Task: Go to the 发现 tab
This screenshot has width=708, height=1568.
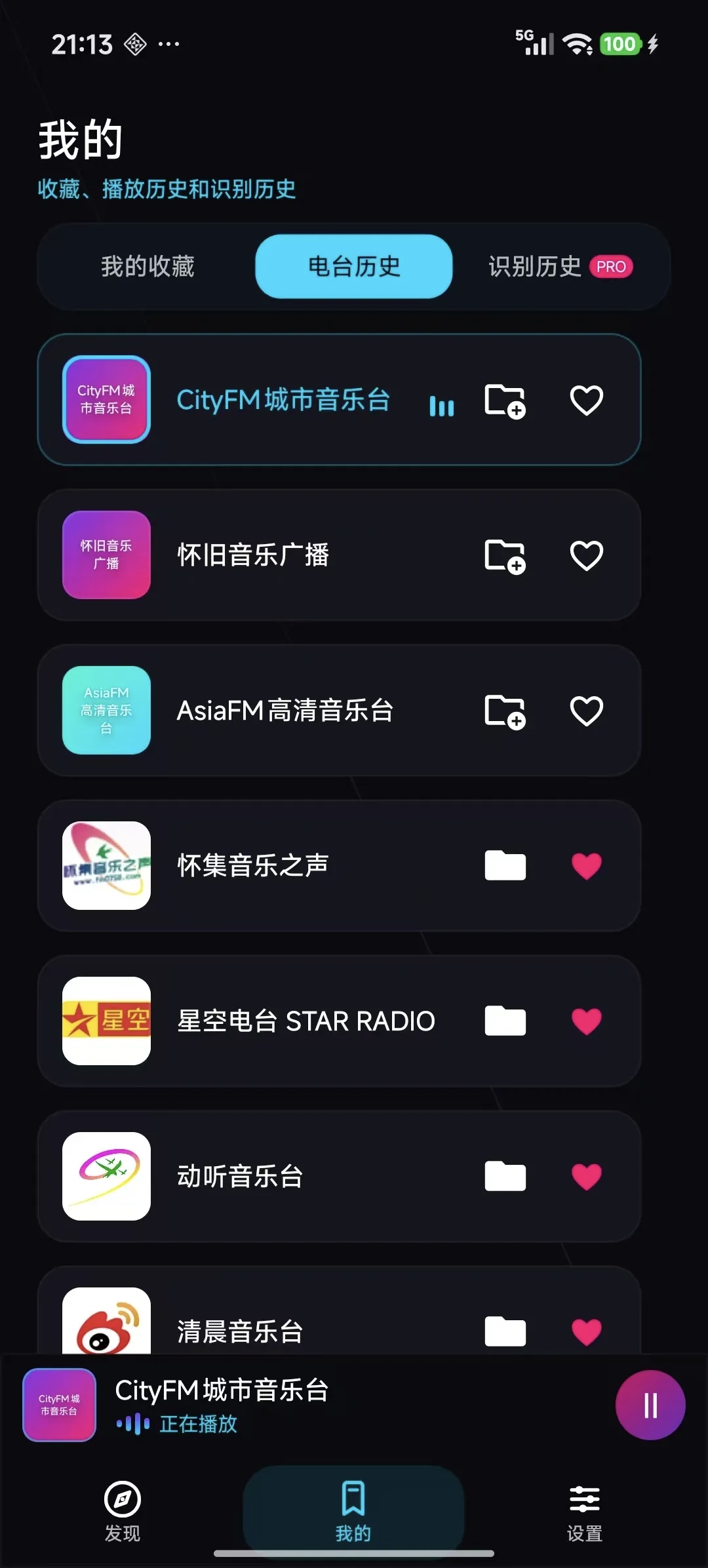Action: tap(123, 1510)
